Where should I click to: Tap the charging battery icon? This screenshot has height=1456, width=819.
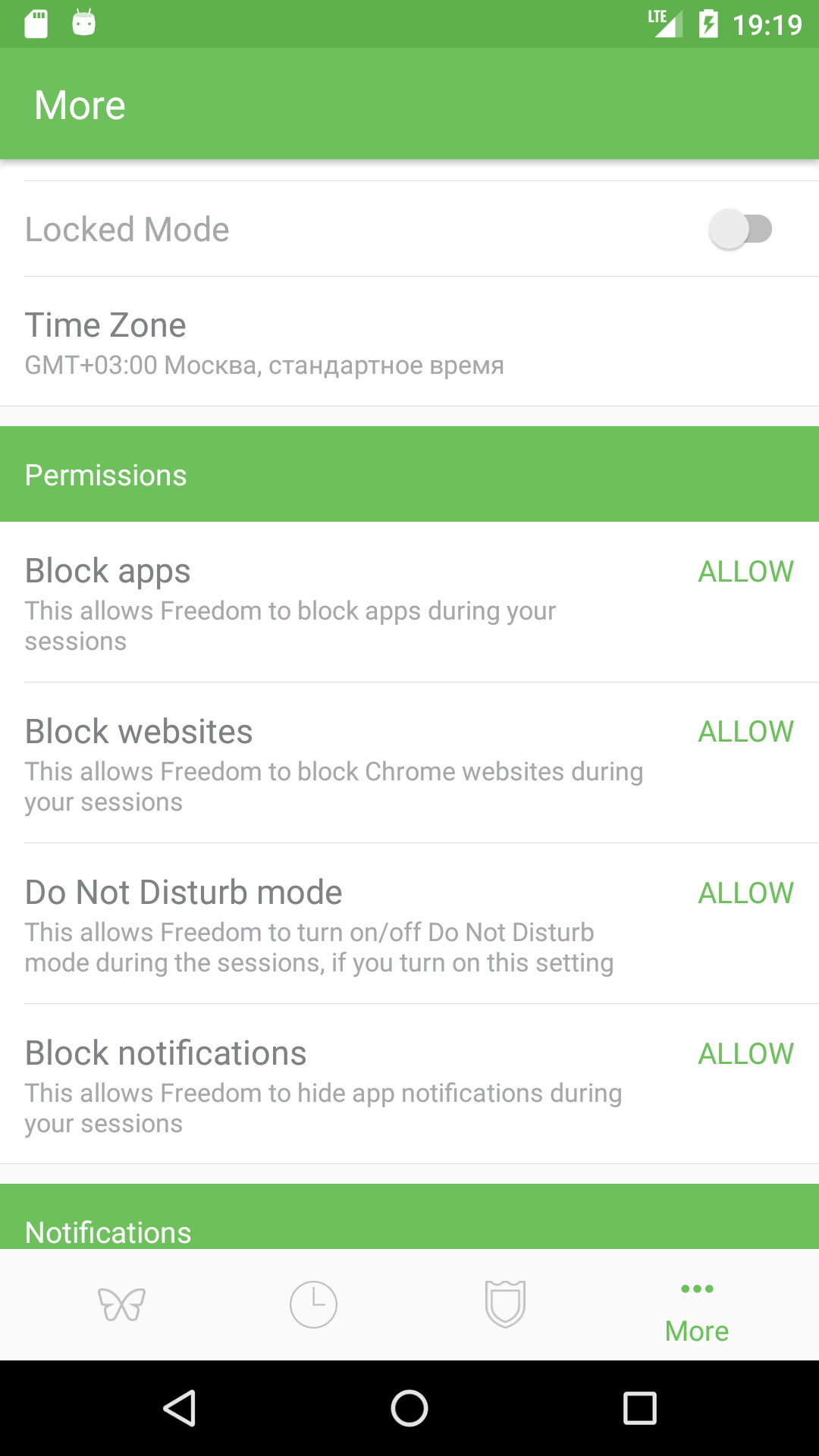pos(707,23)
